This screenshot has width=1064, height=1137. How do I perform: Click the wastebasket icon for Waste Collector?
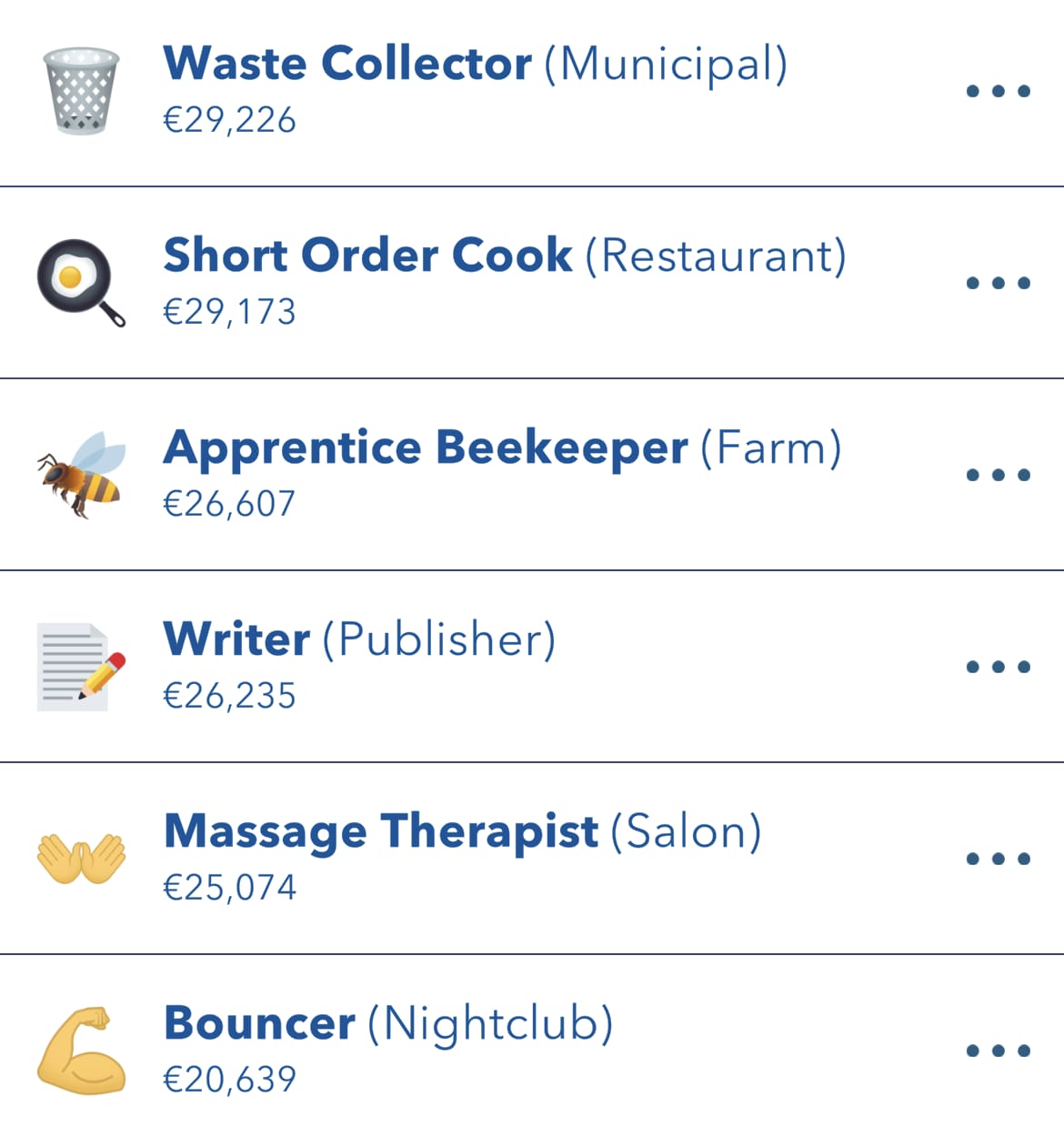pyautogui.click(x=80, y=89)
